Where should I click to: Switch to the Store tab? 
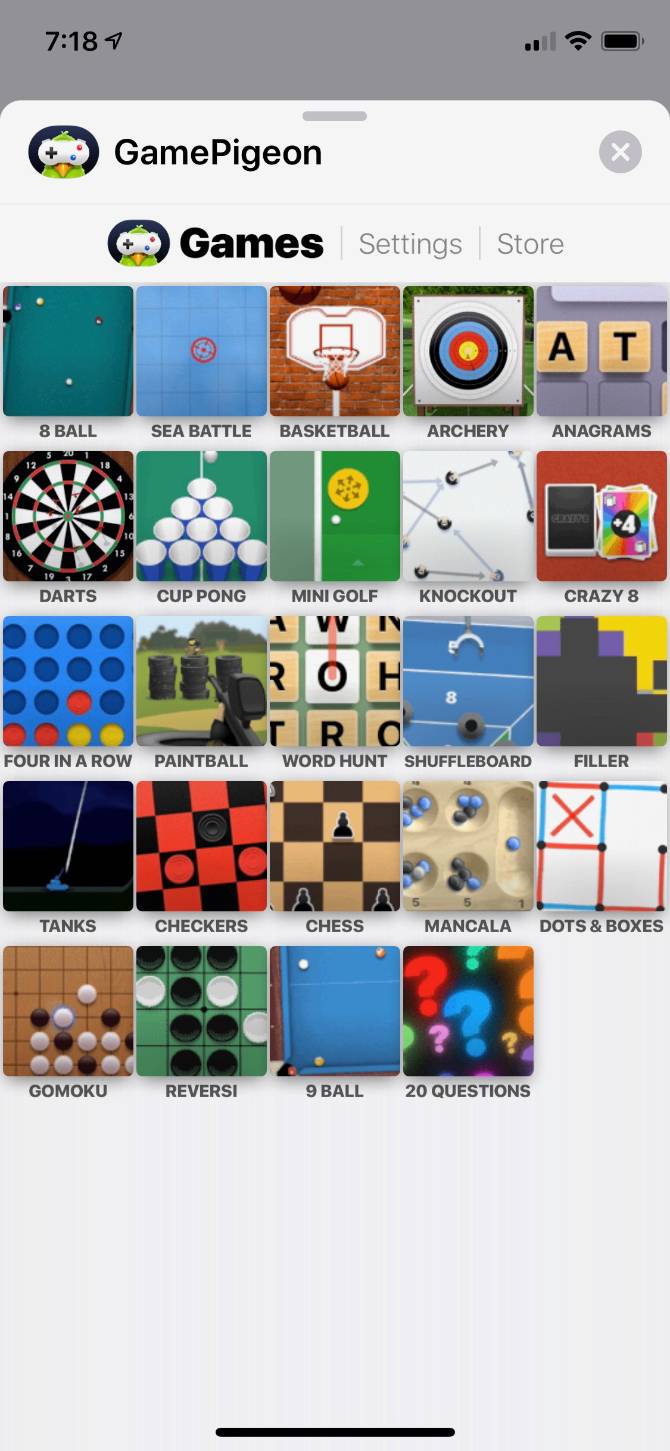pyautogui.click(x=530, y=244)
